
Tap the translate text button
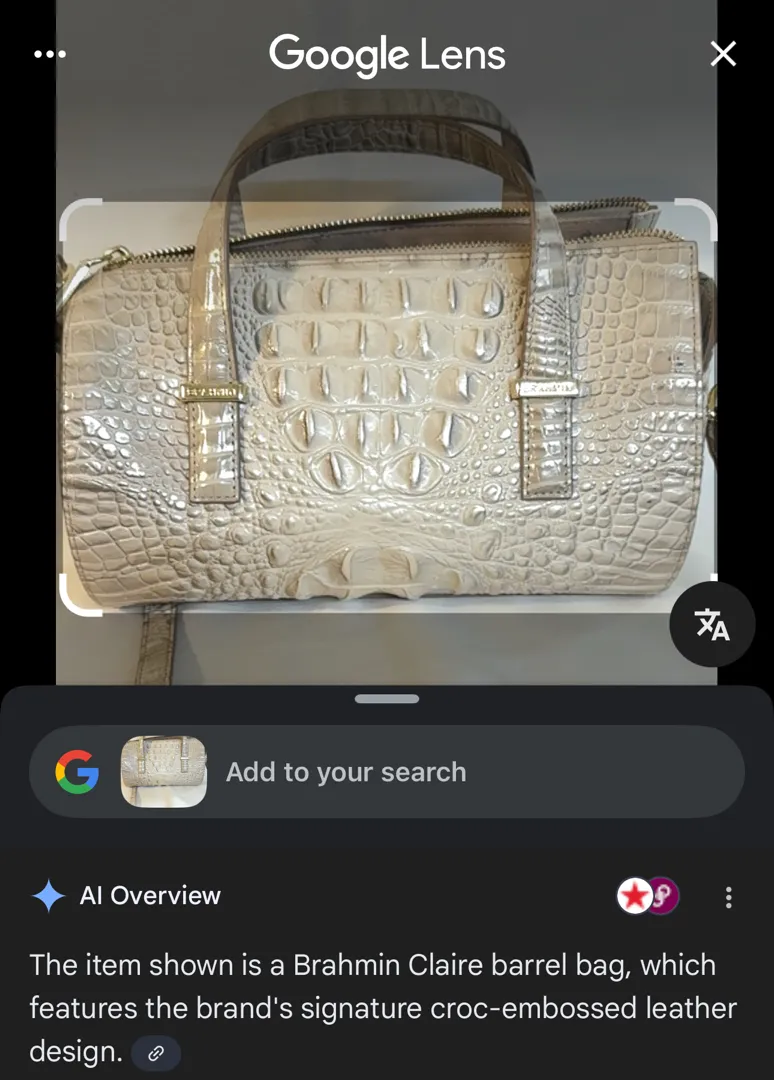712,624
